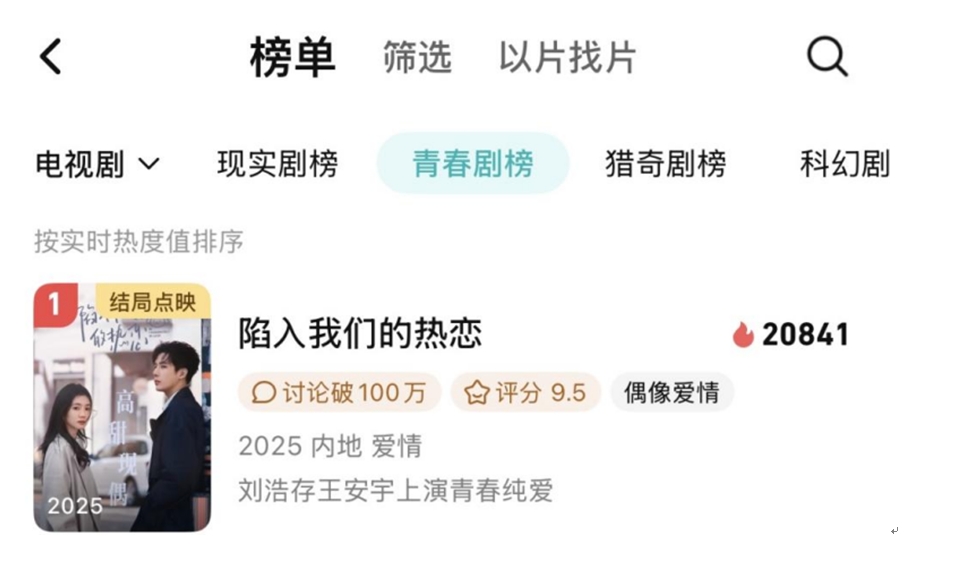
Task: Expand the 电视剧 category dropdown
Action: click(x=97, y=164)
